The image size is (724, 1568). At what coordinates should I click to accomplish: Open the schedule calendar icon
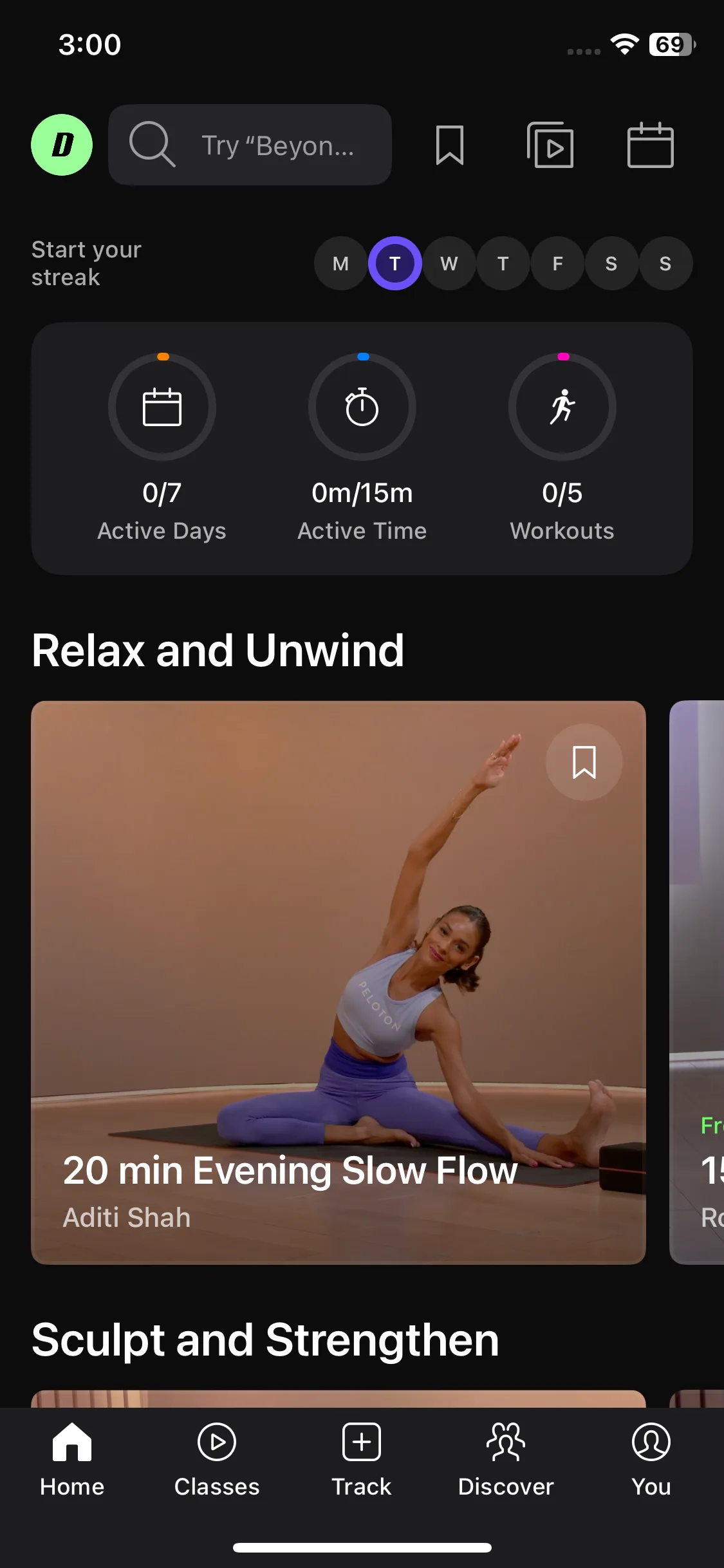coord(650,145)
